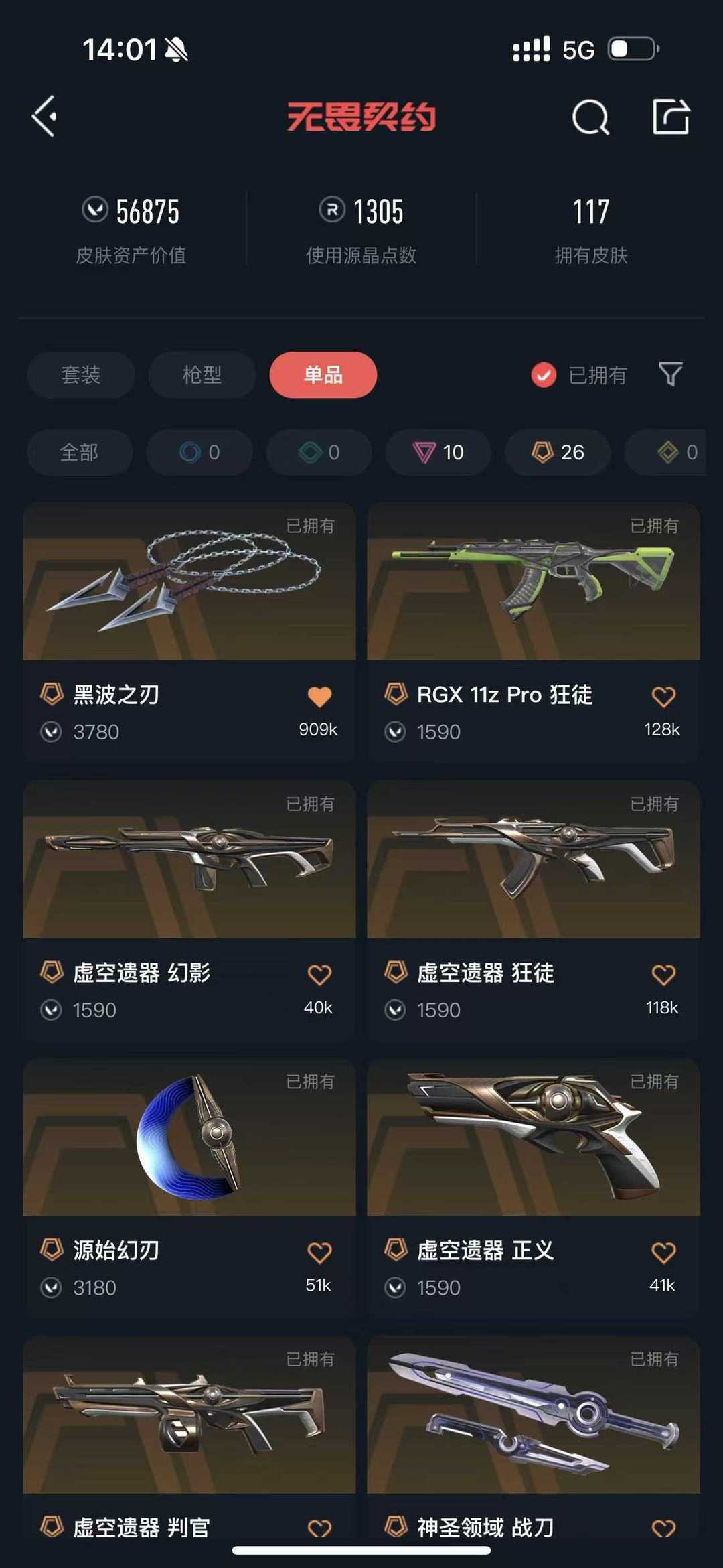Open the 黑波之刃 skin card
Image resolution: width=723 pixels, height=1568 pixels.
189,583
